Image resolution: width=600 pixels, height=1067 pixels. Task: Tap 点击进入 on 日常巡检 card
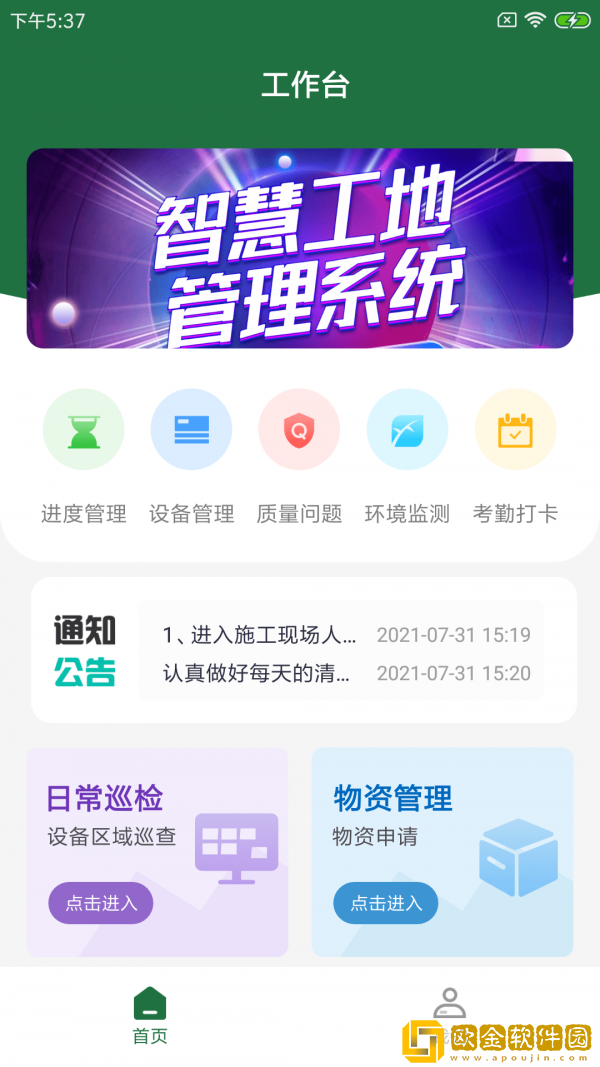(x=101, y=903)
